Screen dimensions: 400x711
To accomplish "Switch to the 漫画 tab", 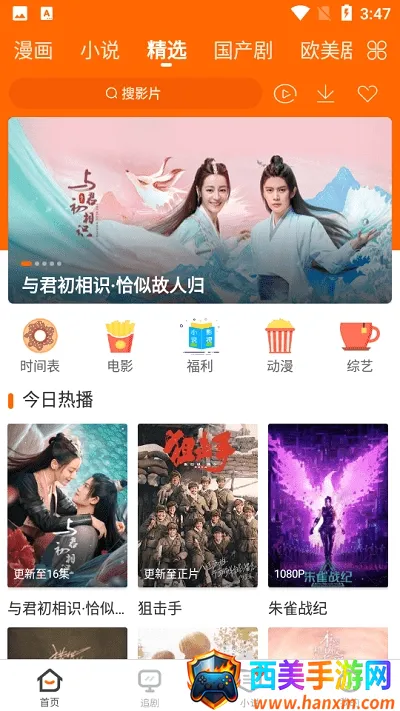I will point(33,50).
